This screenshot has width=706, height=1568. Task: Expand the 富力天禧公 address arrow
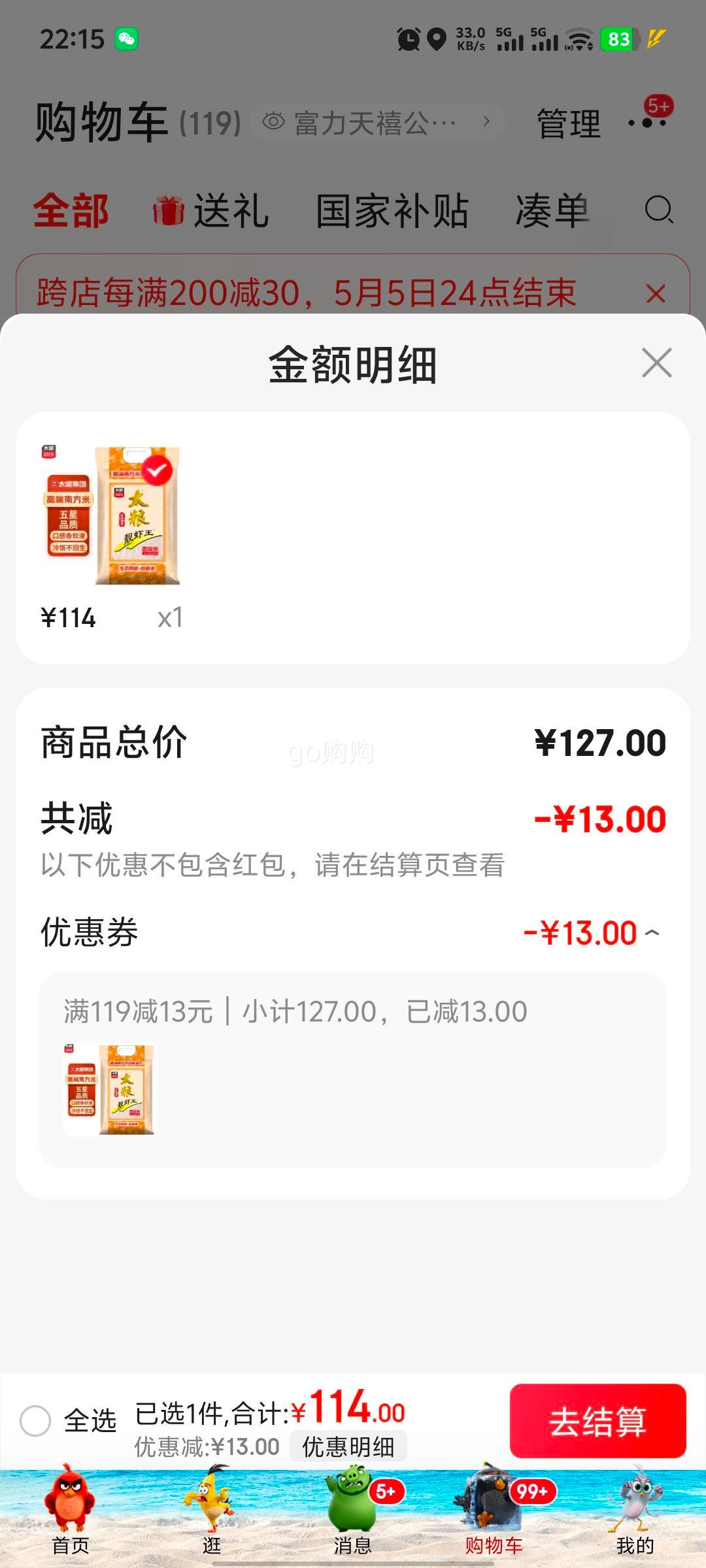pyautogui.click(x=488, y=121)
